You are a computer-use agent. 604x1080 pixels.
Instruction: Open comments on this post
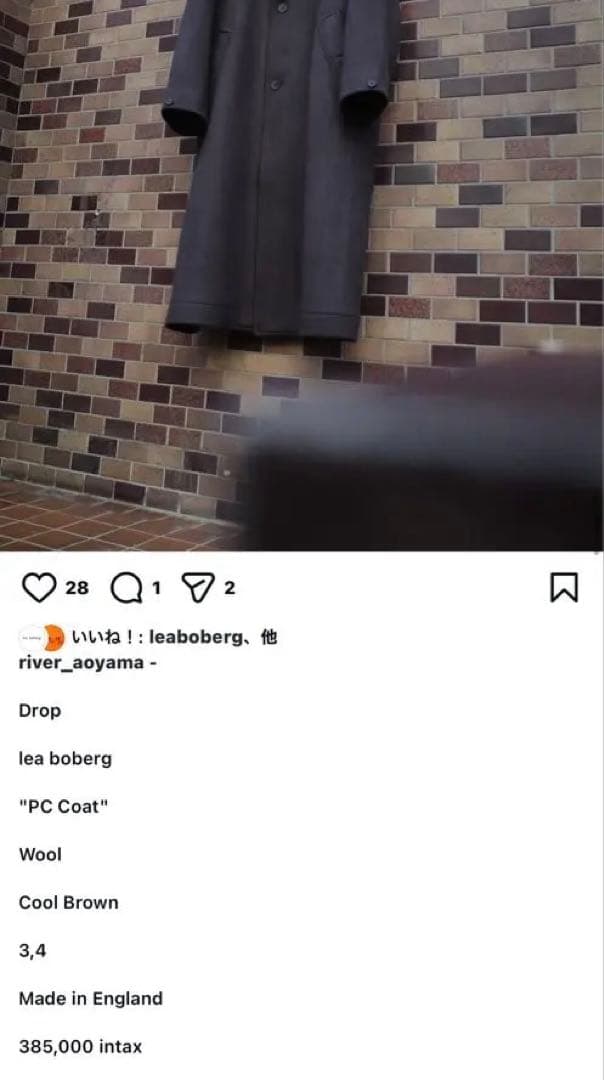click(x=126, y=589)
